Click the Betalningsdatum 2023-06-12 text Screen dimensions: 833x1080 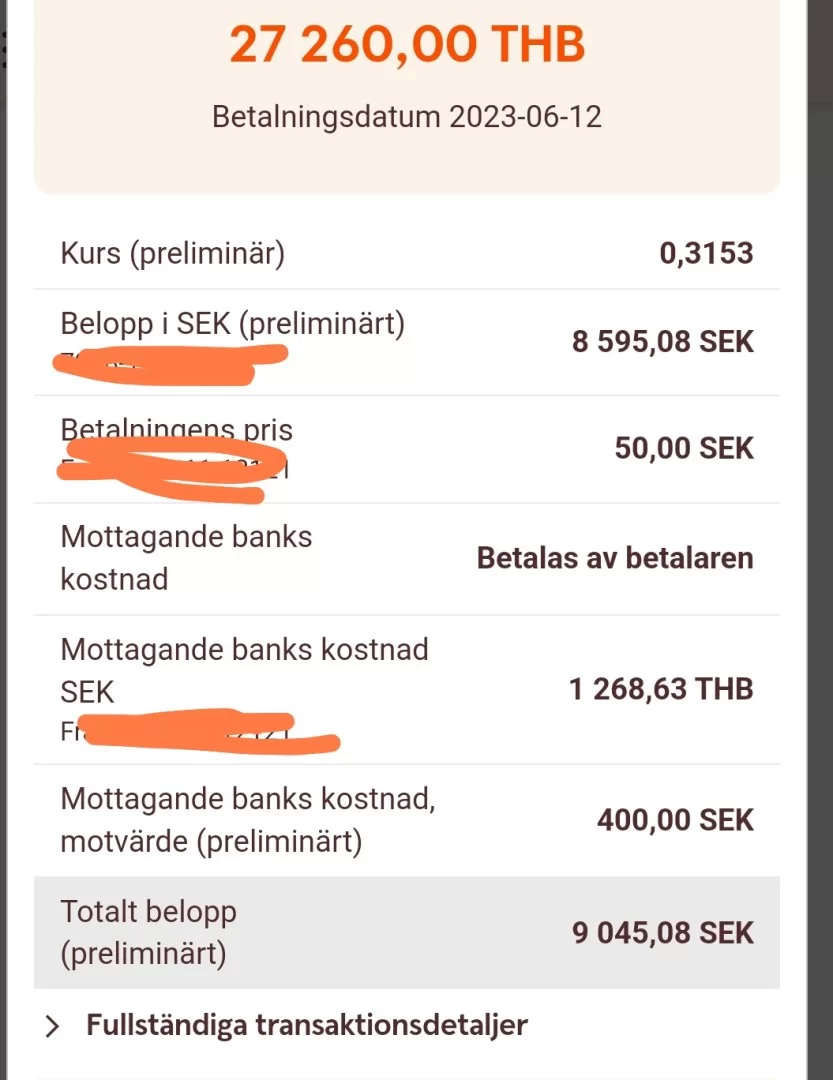pos(407,116)
